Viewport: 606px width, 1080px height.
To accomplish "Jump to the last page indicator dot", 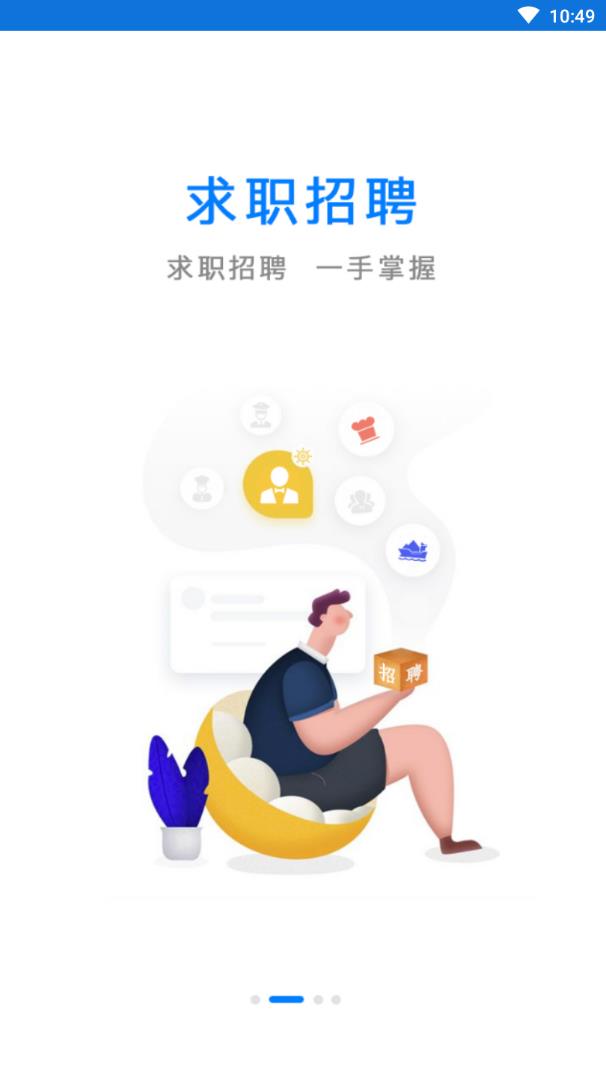I will click(x=336, y=999).
